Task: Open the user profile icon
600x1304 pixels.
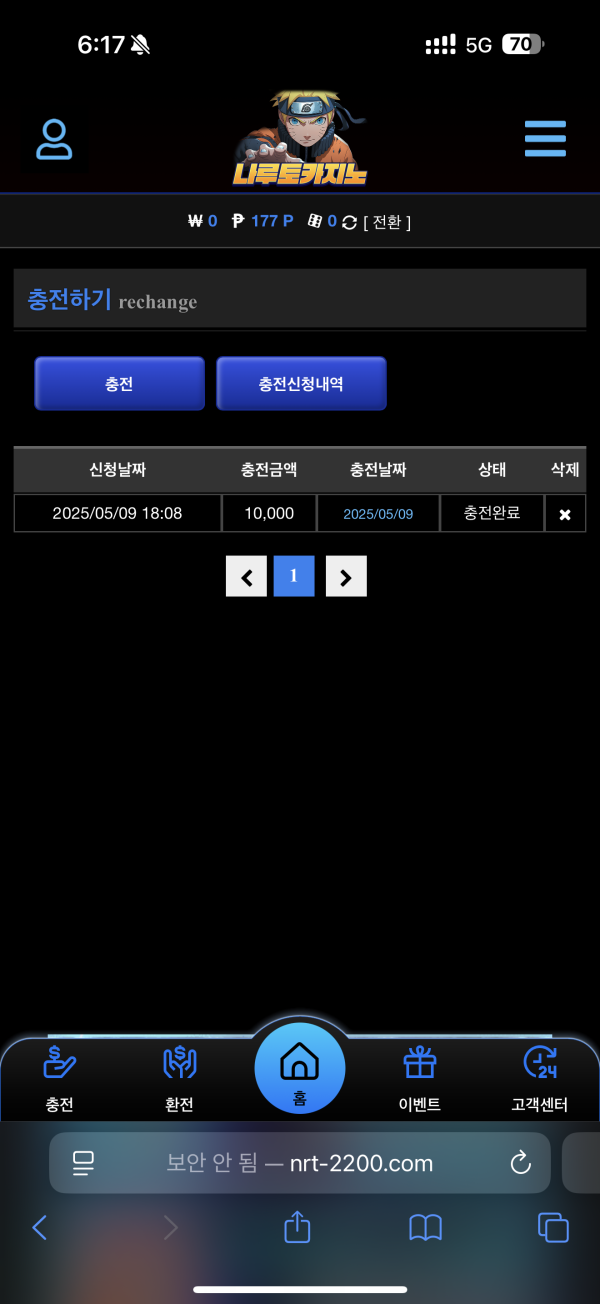Action: [54, 140]
